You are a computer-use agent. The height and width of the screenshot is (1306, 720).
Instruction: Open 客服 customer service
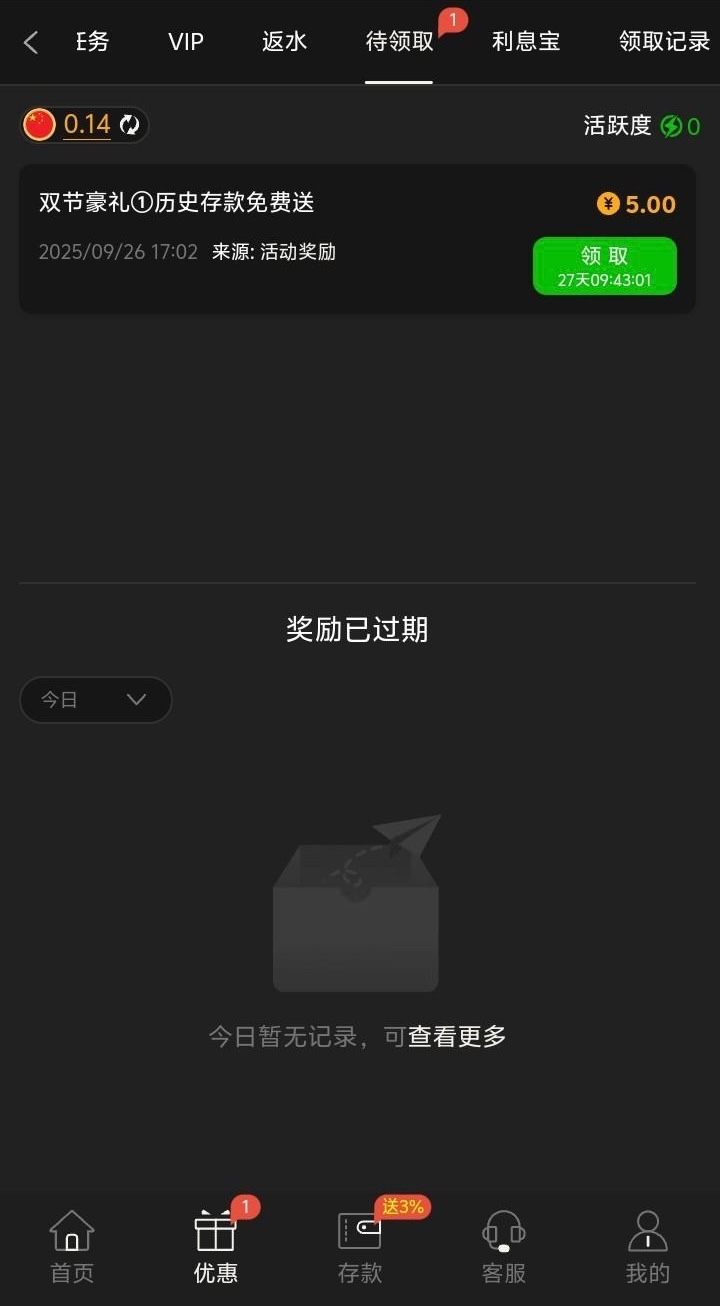tap(503, 1246)
